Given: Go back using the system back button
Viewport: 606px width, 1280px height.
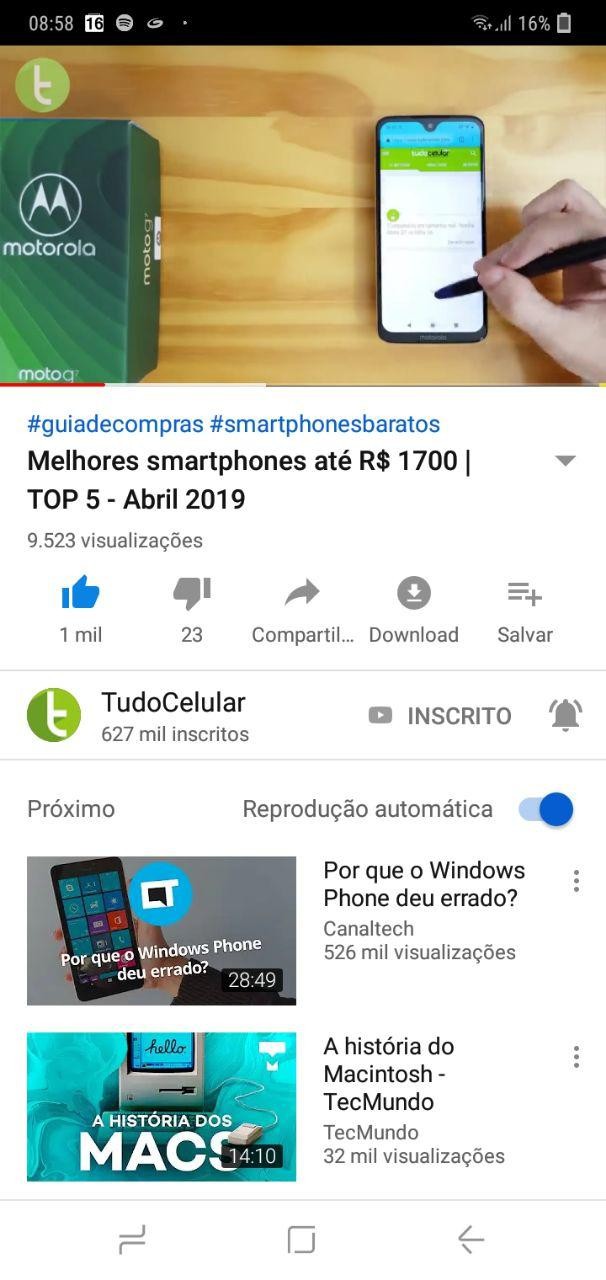Looking at the screenshot, I should point(471,1240).
